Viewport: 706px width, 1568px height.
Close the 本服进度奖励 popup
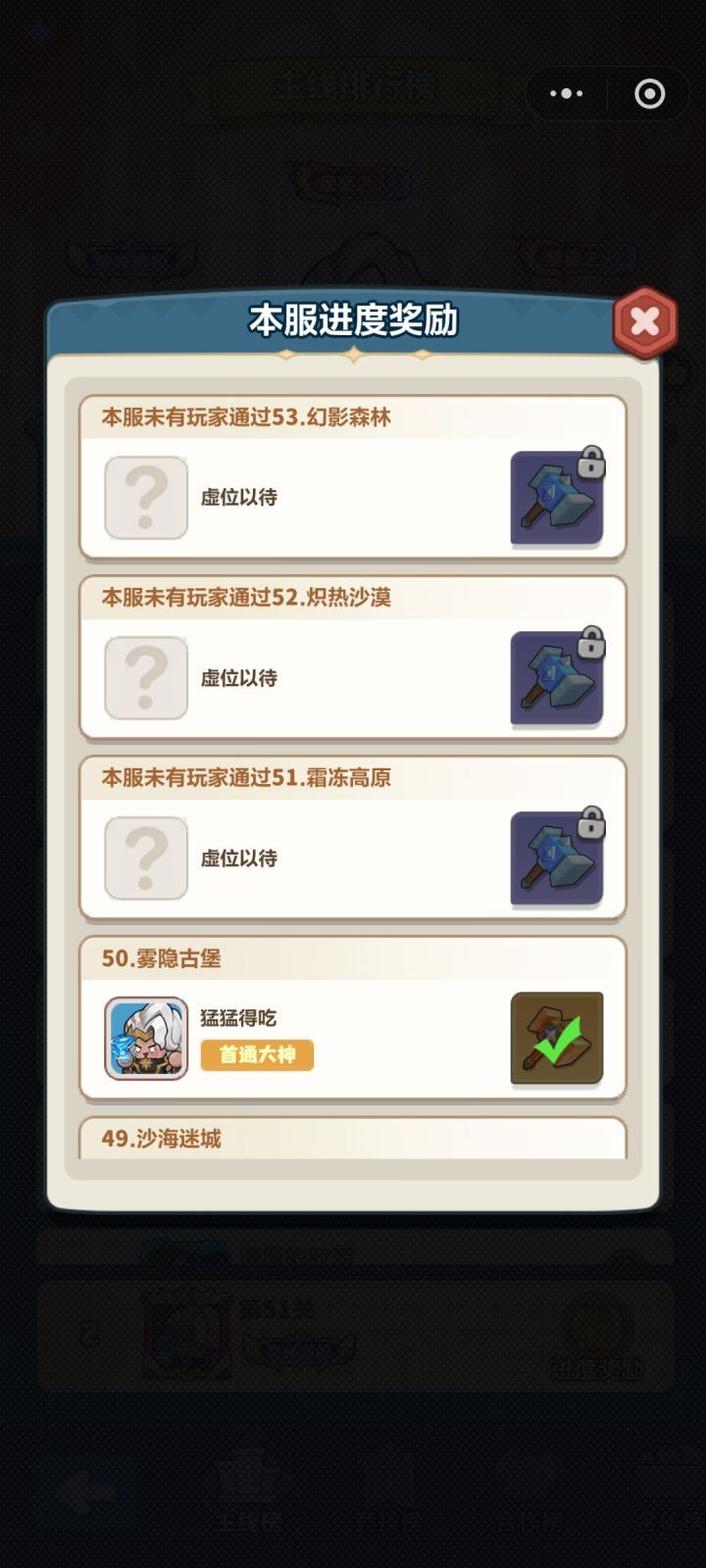click(x=643, y=320)
